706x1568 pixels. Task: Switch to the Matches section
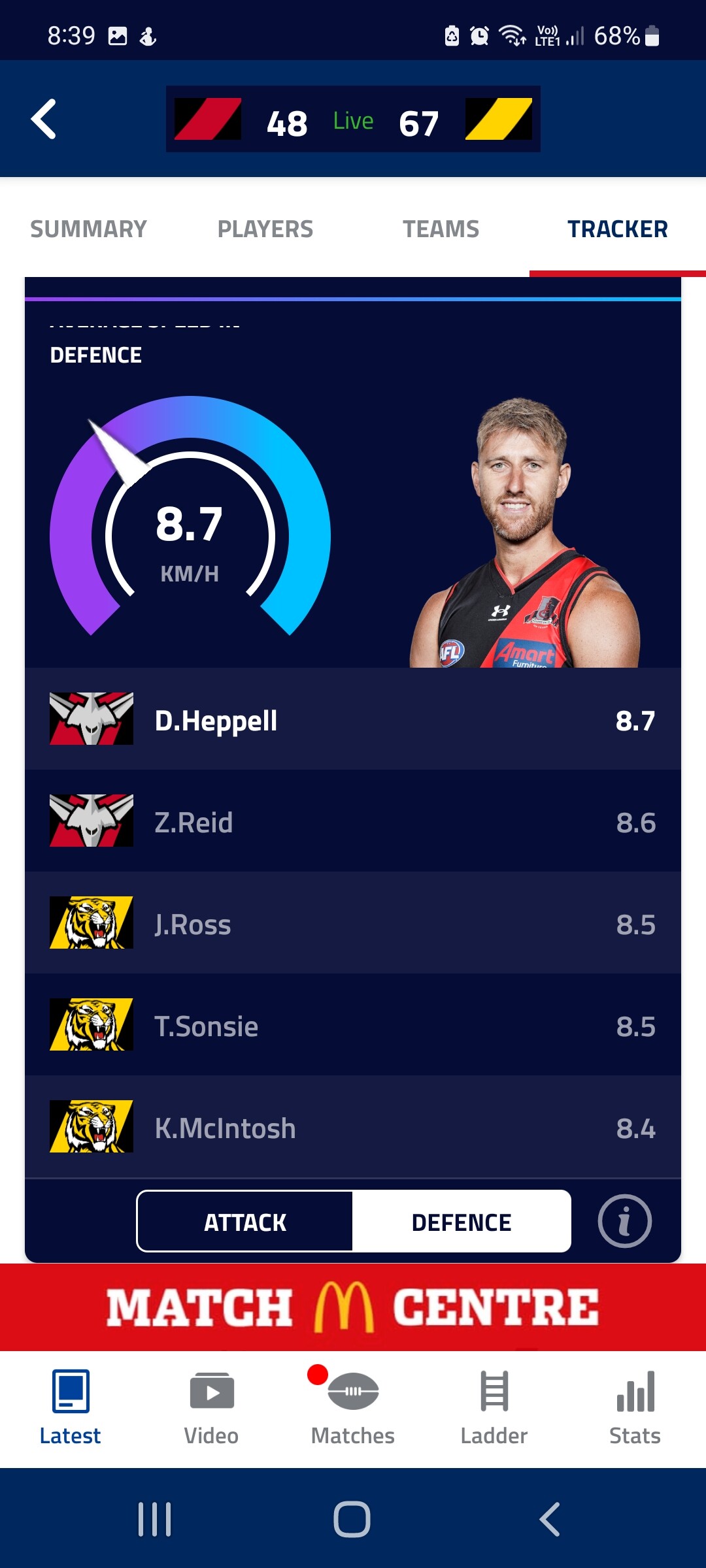pos(352,1408)
